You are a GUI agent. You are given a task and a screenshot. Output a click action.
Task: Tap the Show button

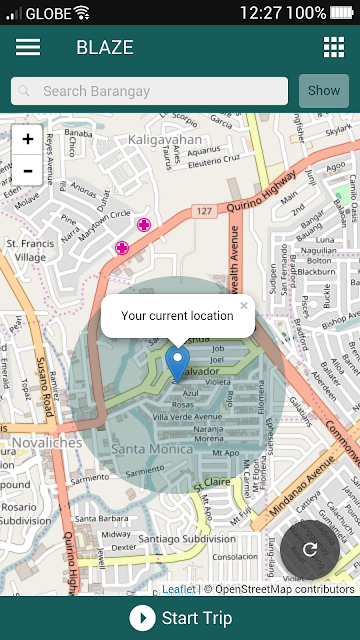(324, 91)
